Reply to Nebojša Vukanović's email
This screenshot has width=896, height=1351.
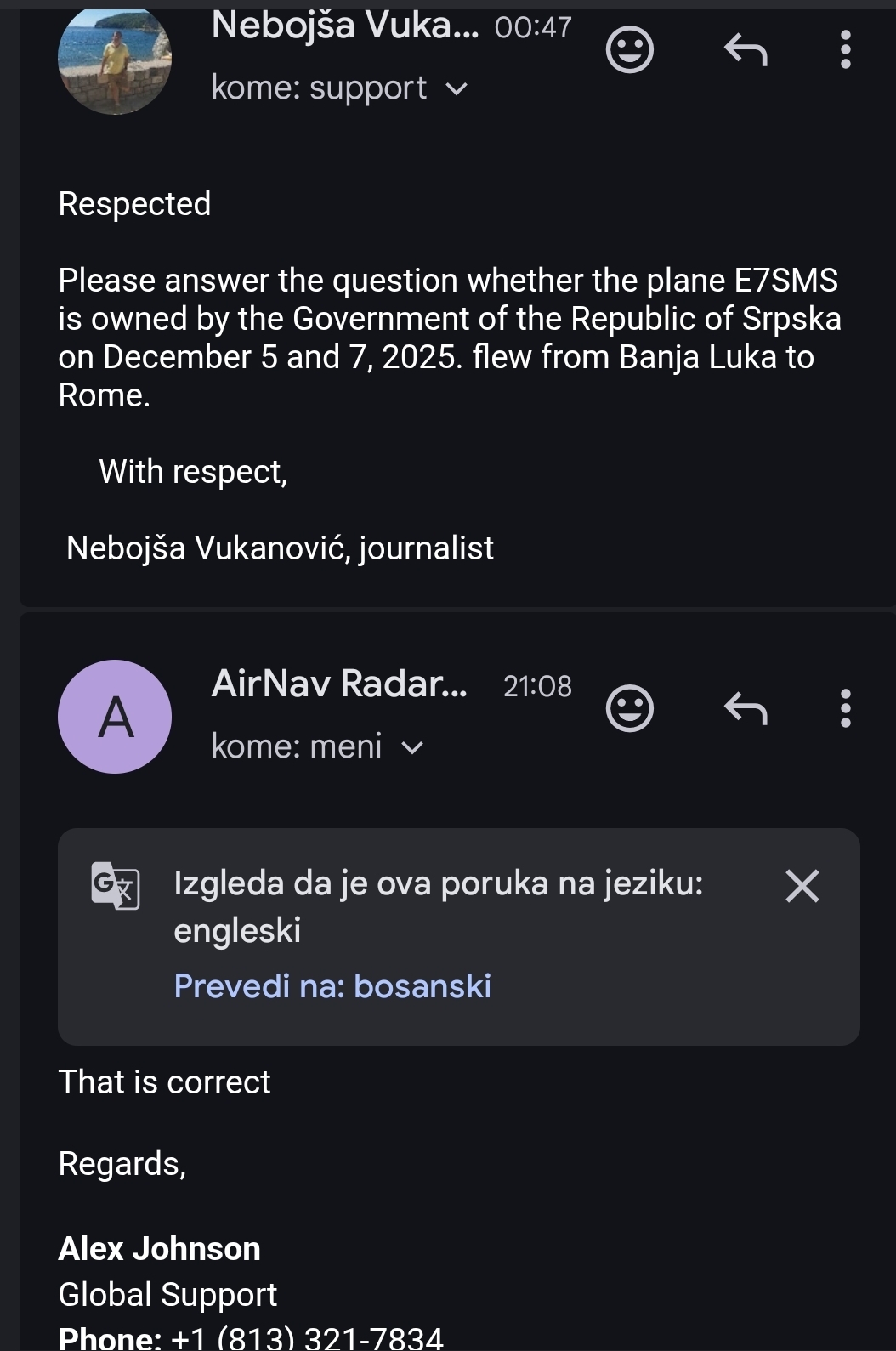[x=746, y=50]
